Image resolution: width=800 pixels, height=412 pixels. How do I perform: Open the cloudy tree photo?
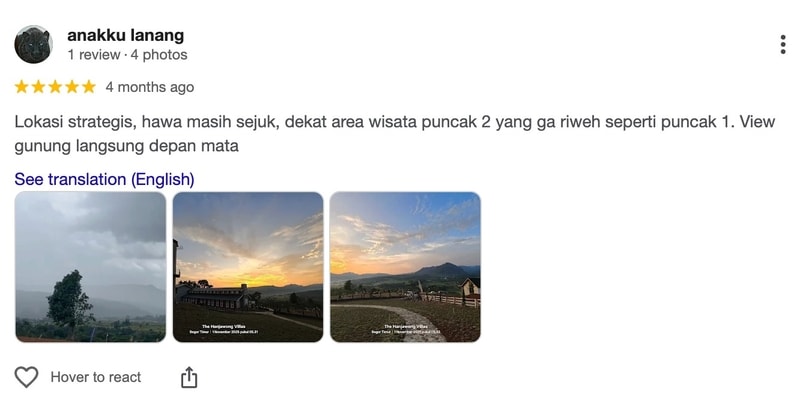click(91, 267)
